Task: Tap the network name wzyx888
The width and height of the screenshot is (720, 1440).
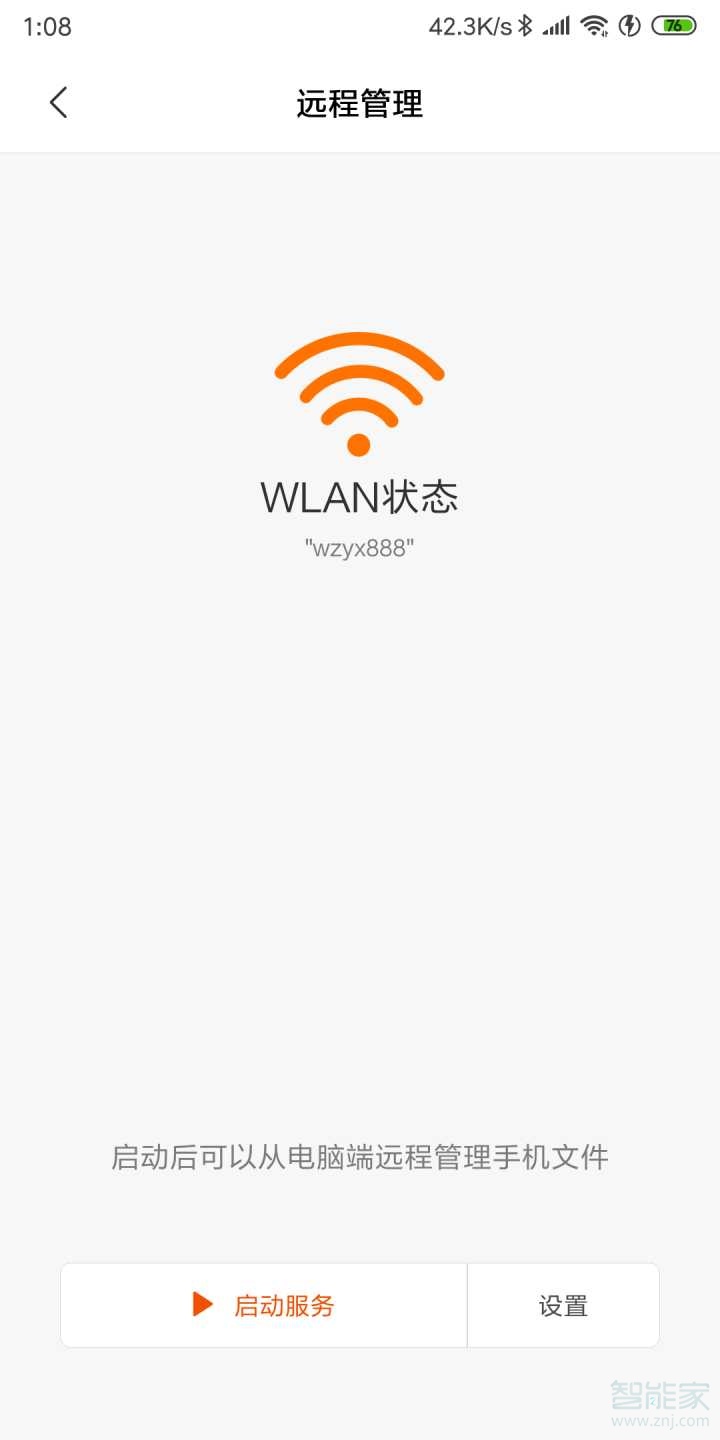Action: (359, 547)
